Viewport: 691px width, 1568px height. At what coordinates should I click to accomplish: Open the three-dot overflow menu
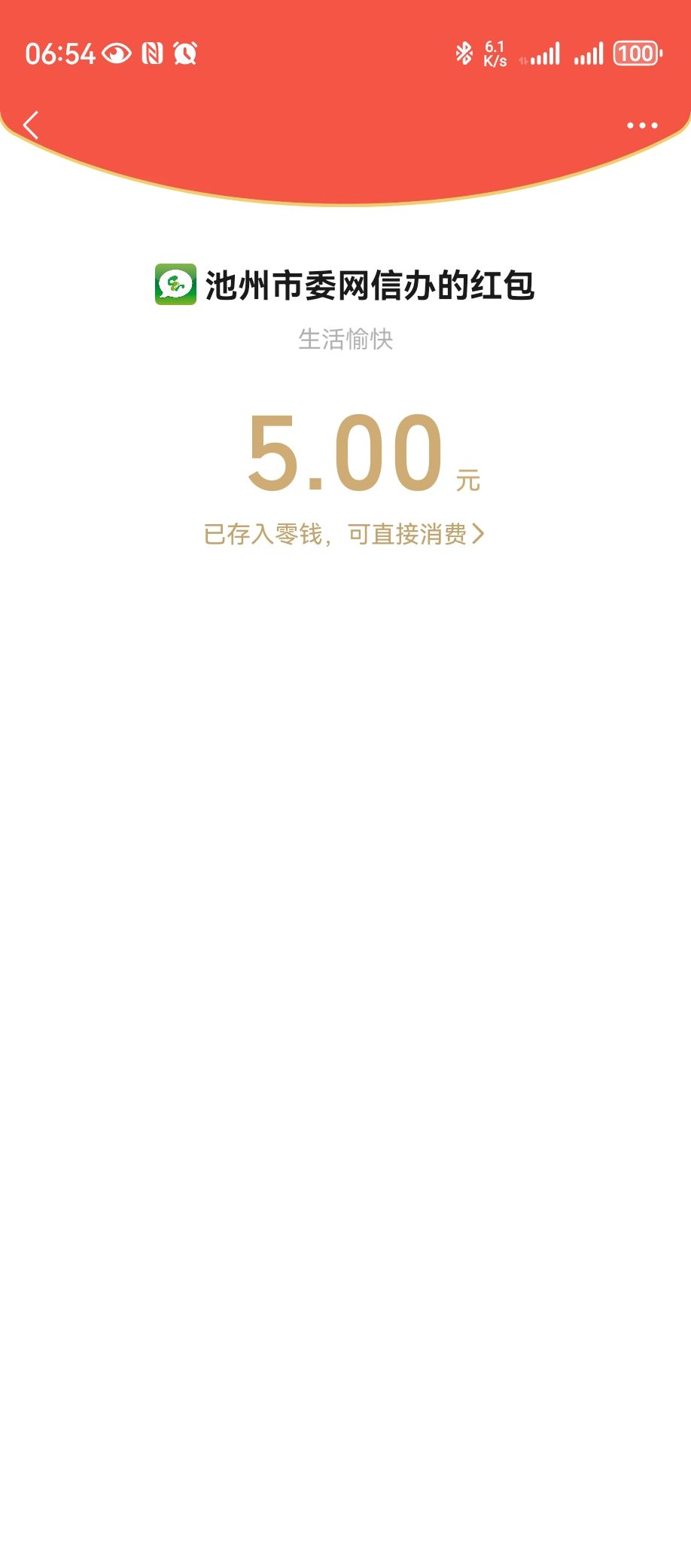coord(642,126)
